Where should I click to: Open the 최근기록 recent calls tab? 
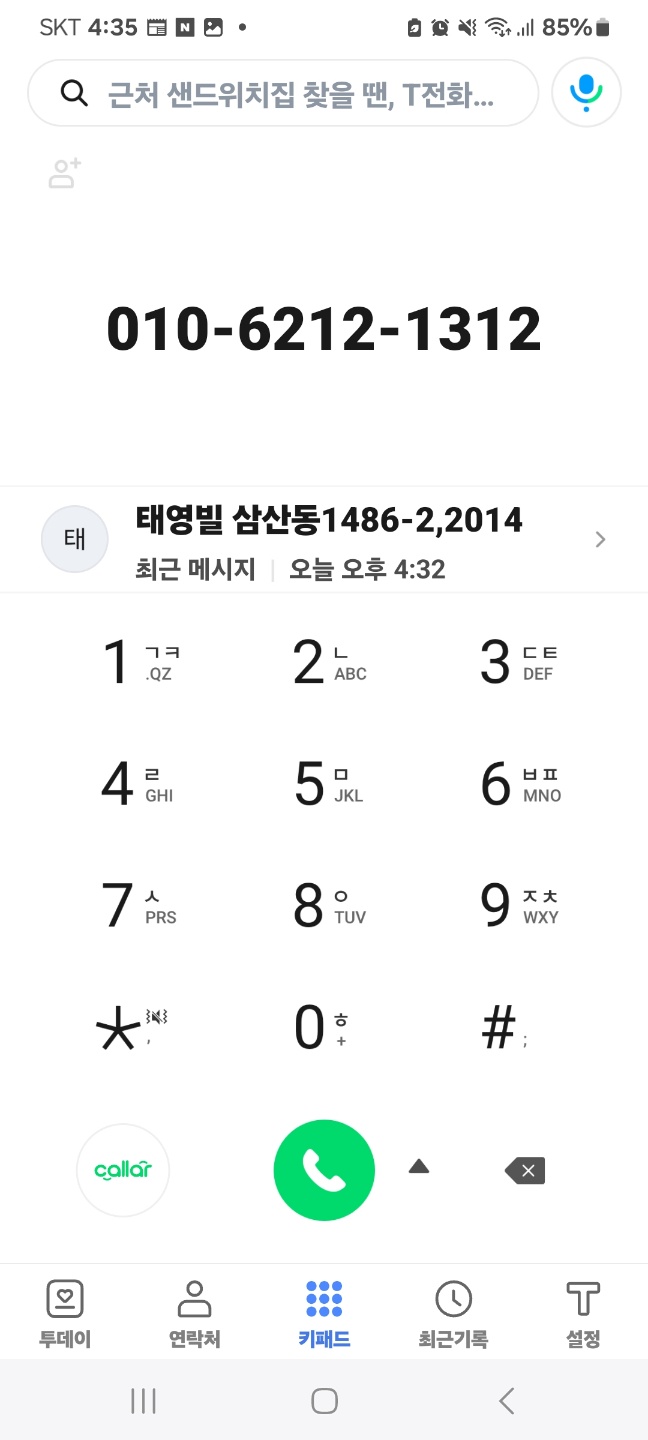click(453, 1313)
